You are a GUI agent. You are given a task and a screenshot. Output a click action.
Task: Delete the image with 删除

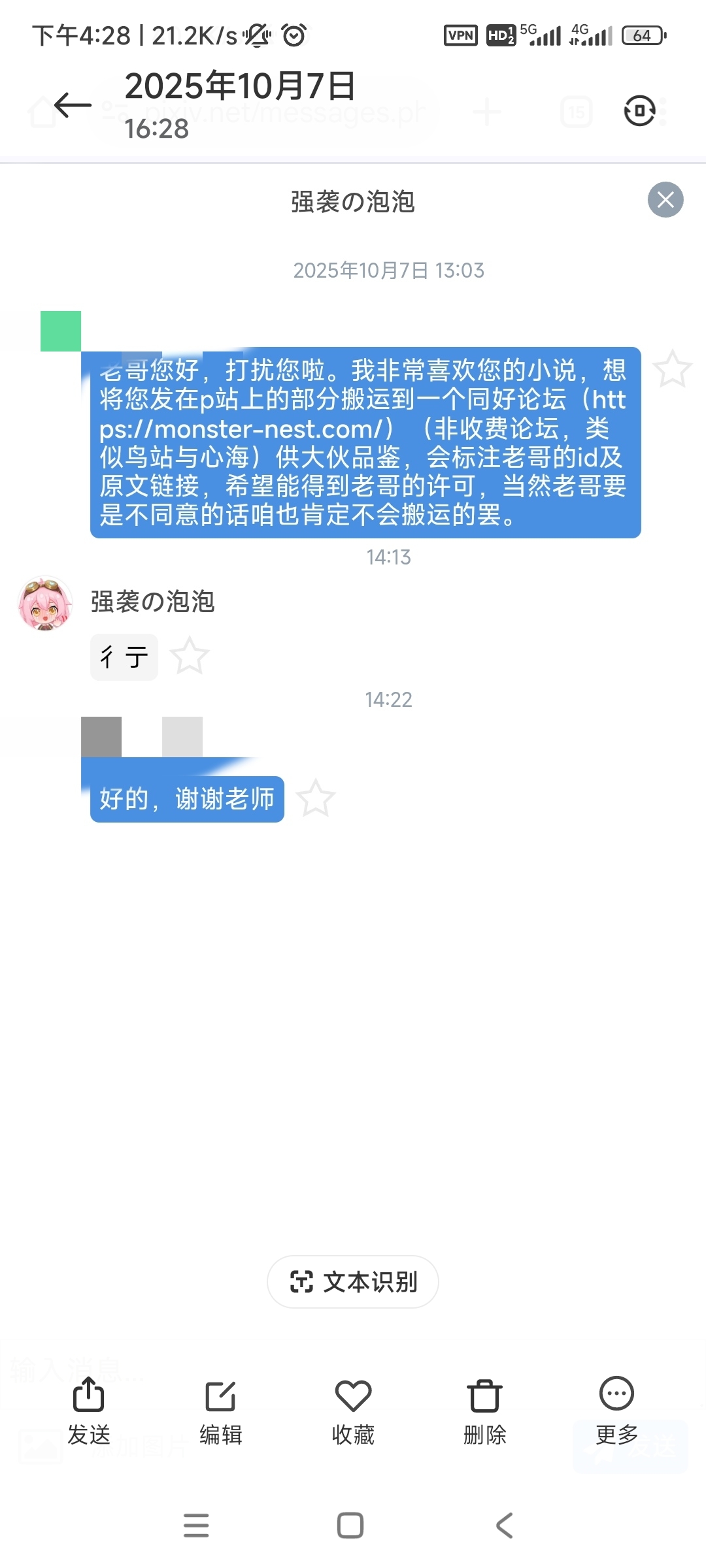(484, 1410)
